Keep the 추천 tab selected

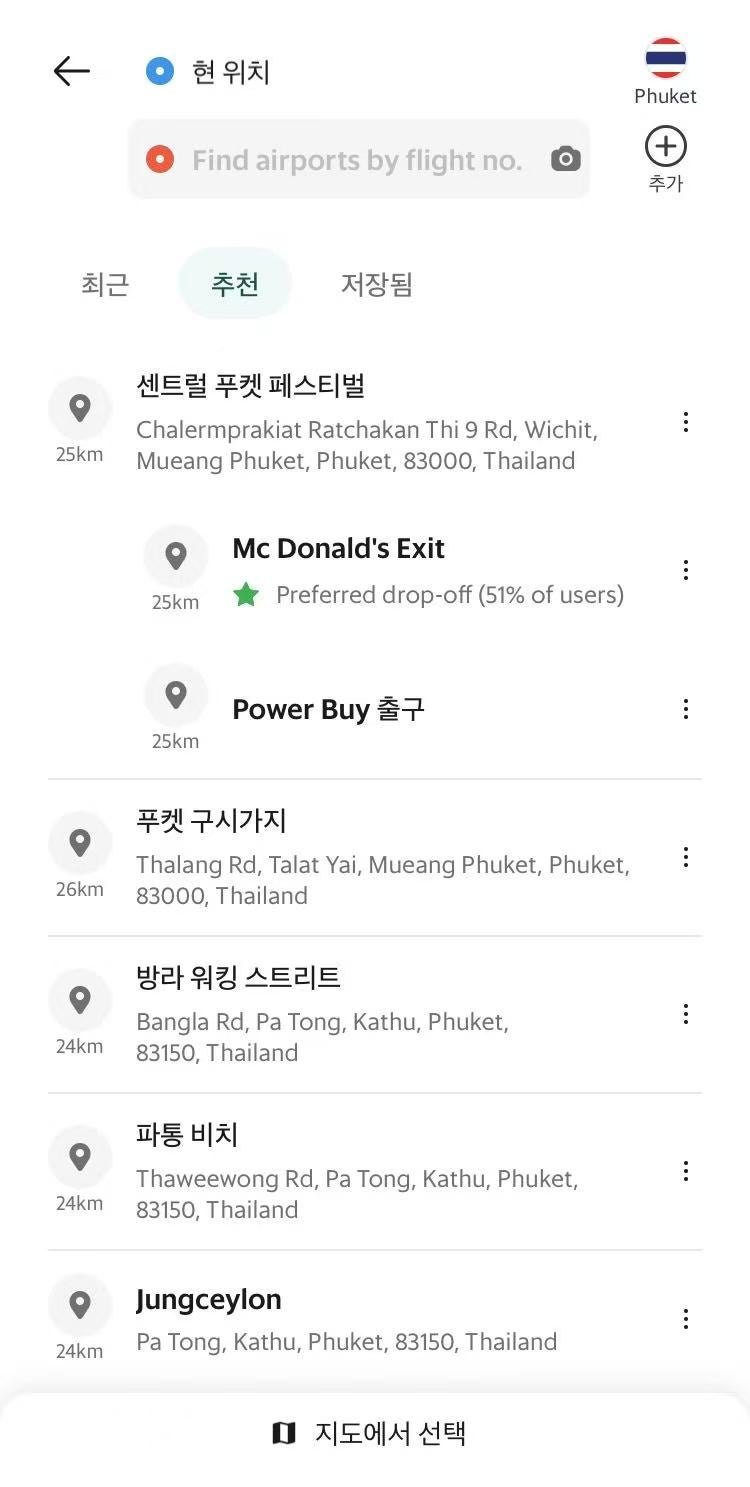pyautogui.click(x=235, y=284)
